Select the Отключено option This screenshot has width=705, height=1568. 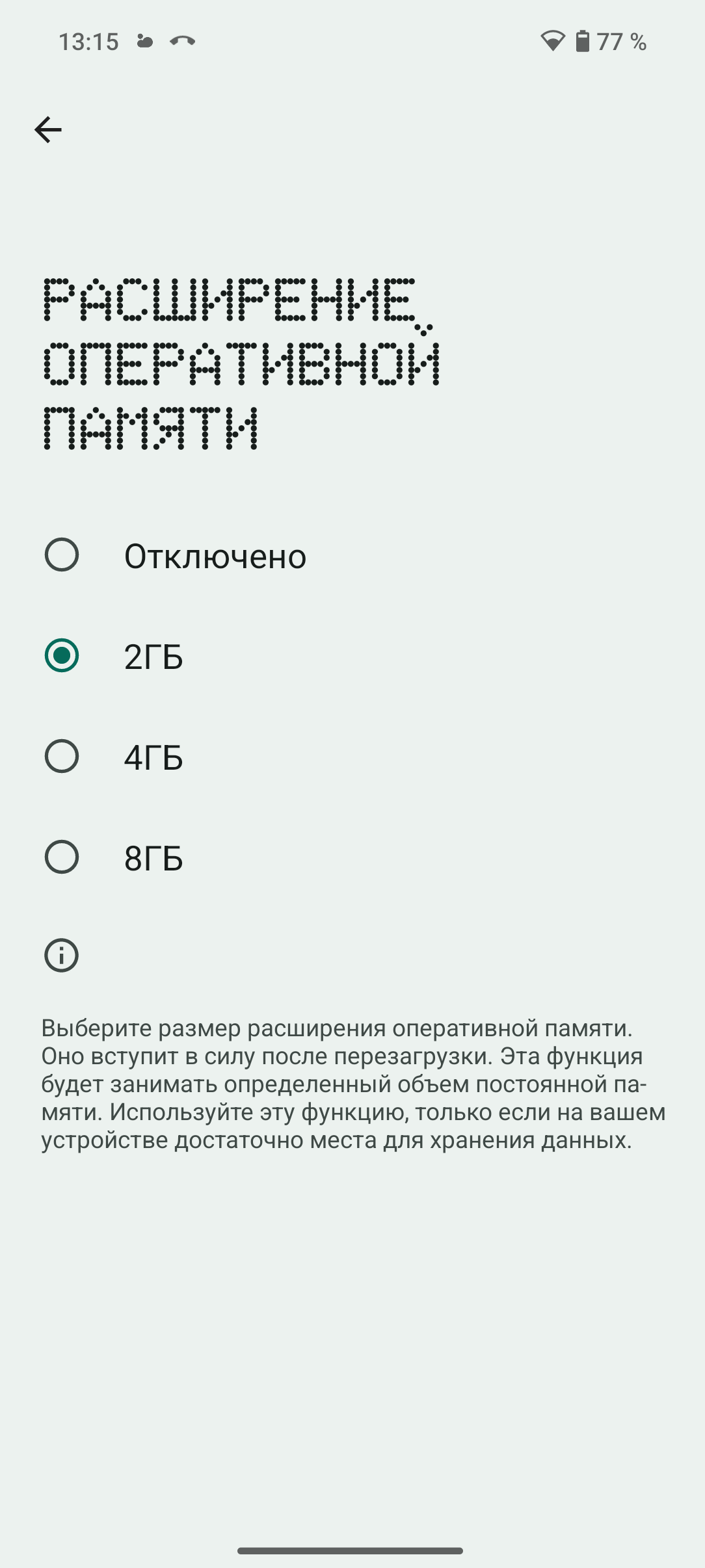(62, 555)
